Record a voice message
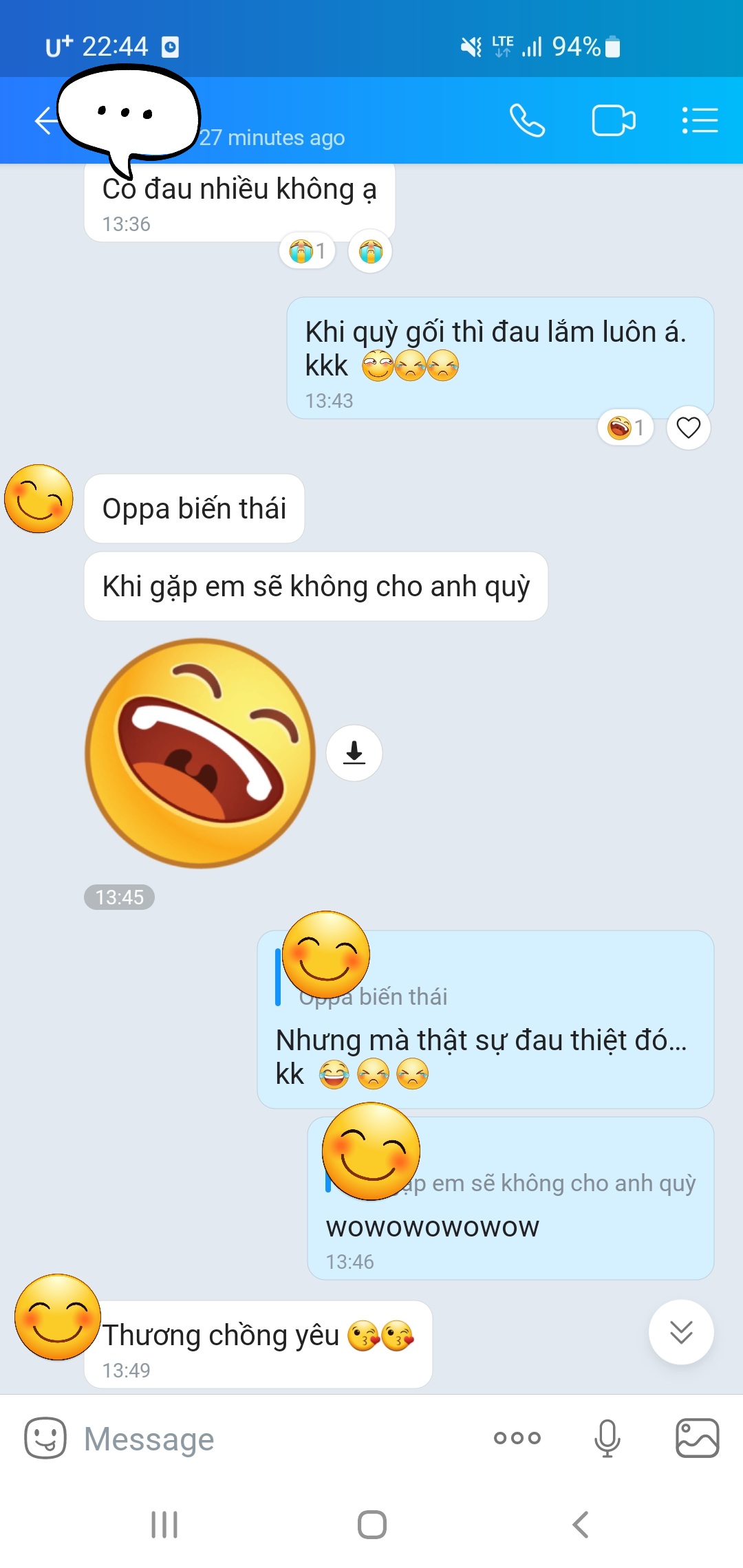This screenshot has width=743, height=1568. point(607,1438)
